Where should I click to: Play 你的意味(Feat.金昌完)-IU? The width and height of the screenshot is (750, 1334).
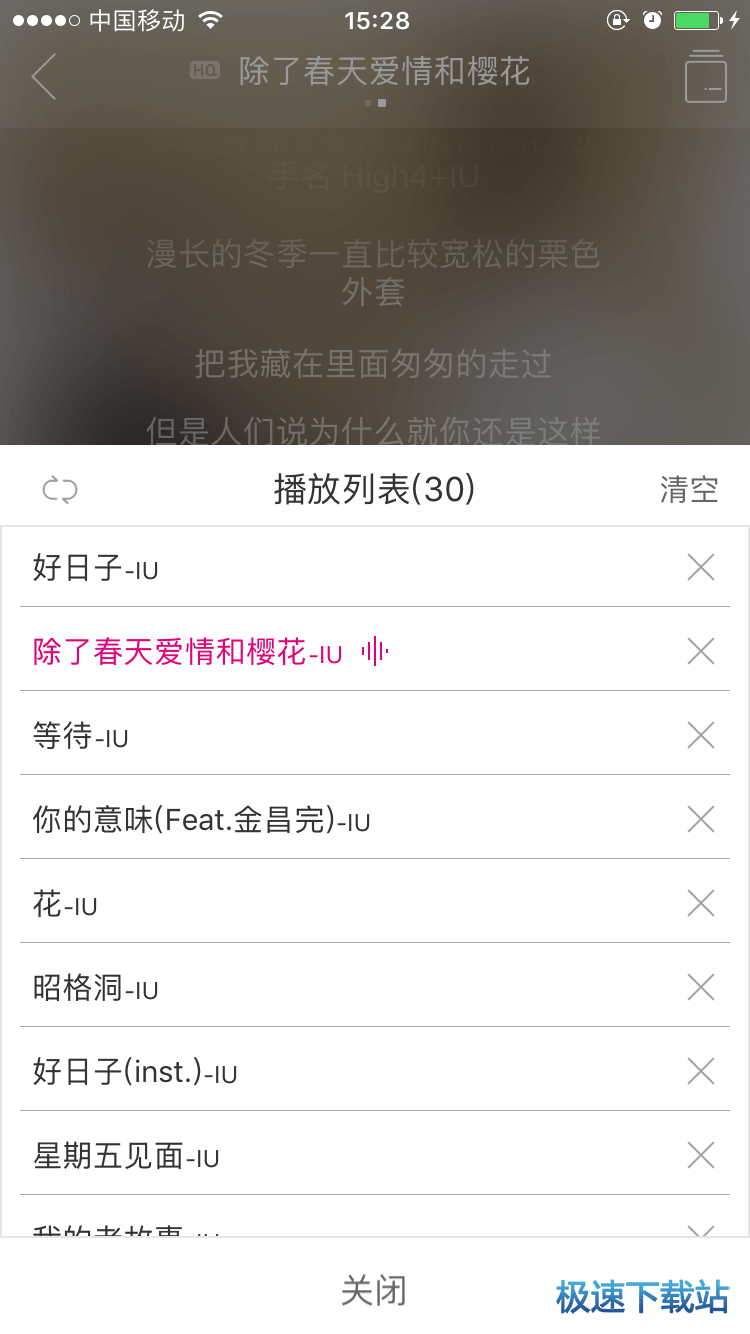pos(202,821)
